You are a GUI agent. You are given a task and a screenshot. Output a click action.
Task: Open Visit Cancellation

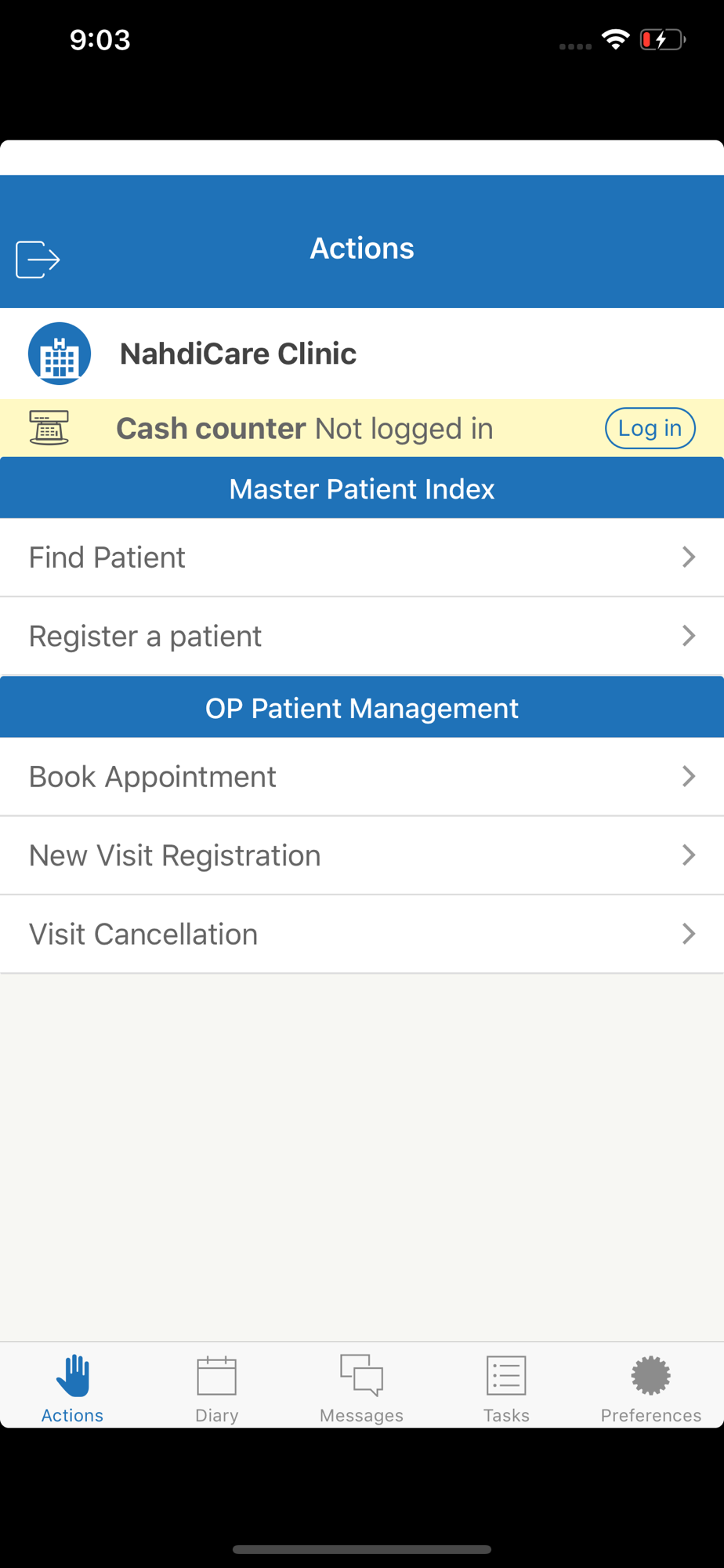click(362, 934)
